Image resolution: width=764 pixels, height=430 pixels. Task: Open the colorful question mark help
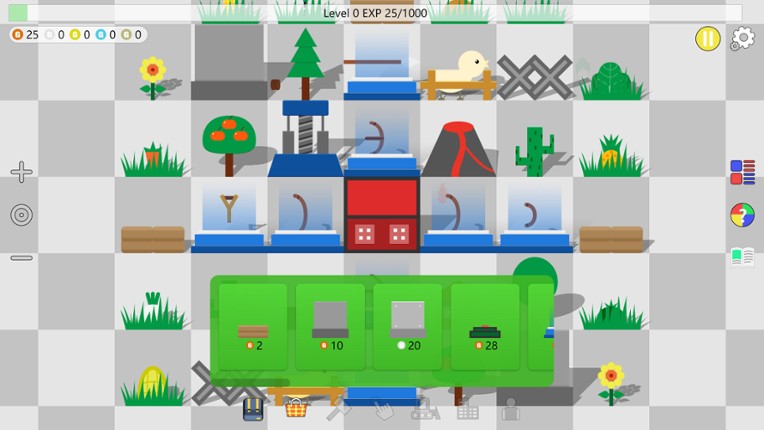click(742, 215)
